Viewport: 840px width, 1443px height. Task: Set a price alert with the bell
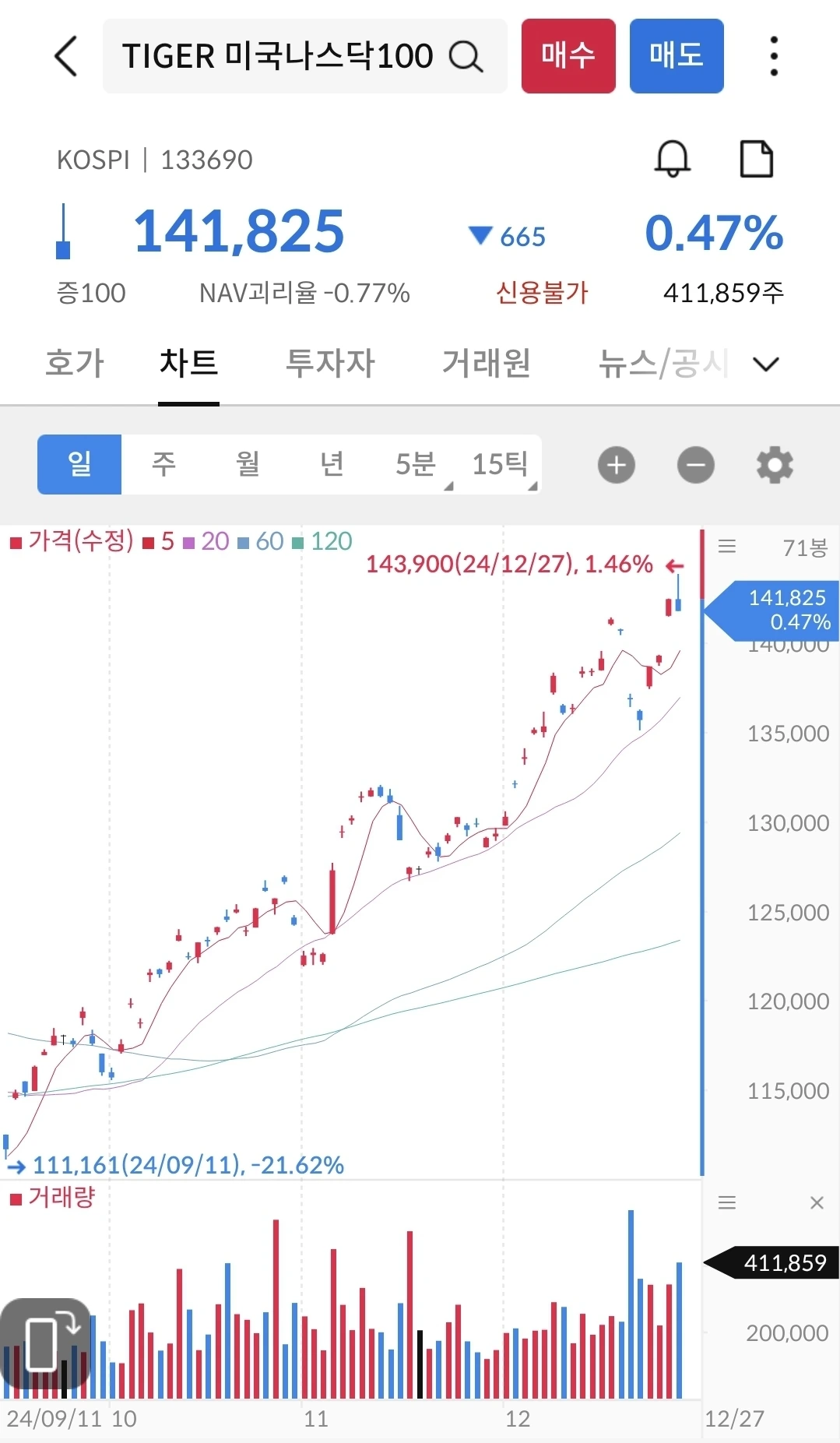click(672, 159)
